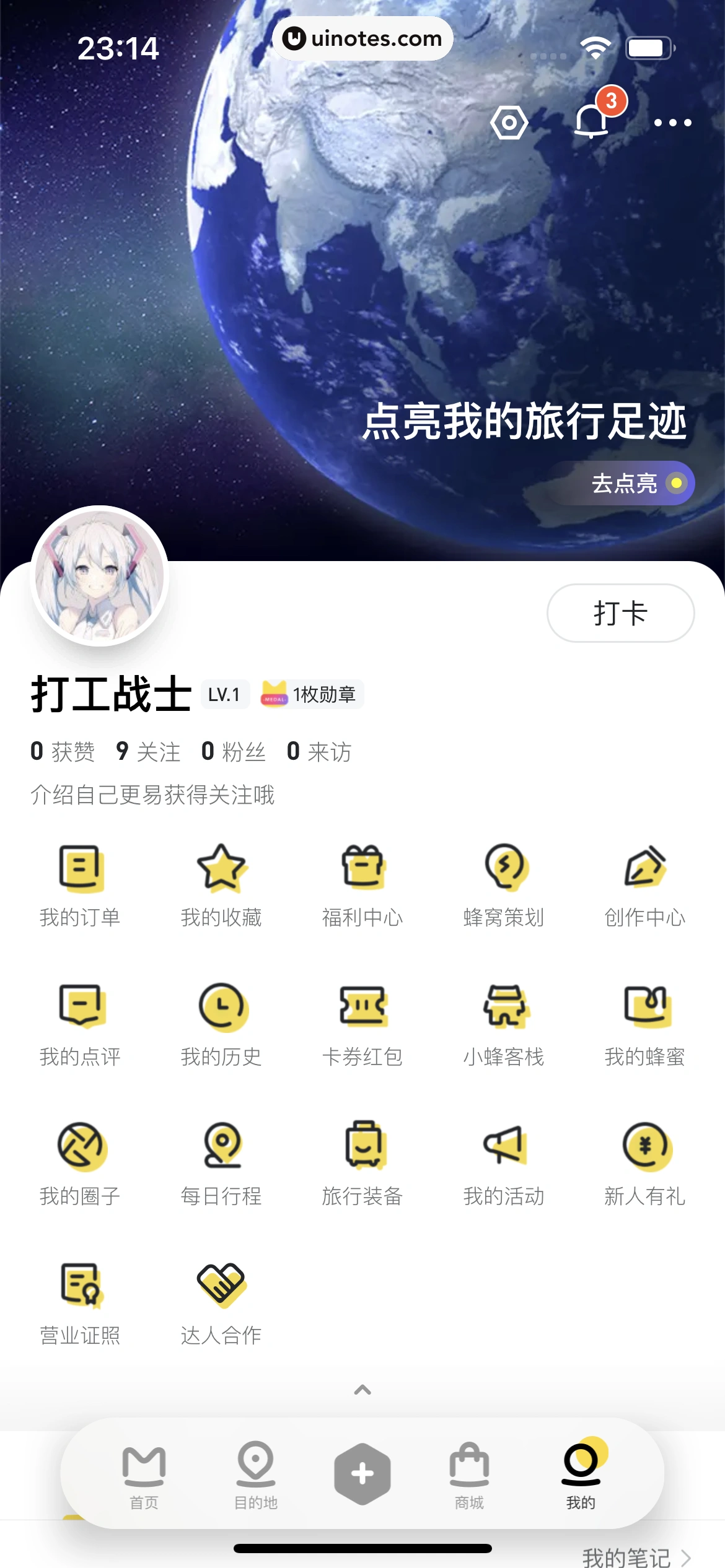This screenshot has height=1568, width=725.
Task: Open the notifications bell
Action: click(592, 121)
